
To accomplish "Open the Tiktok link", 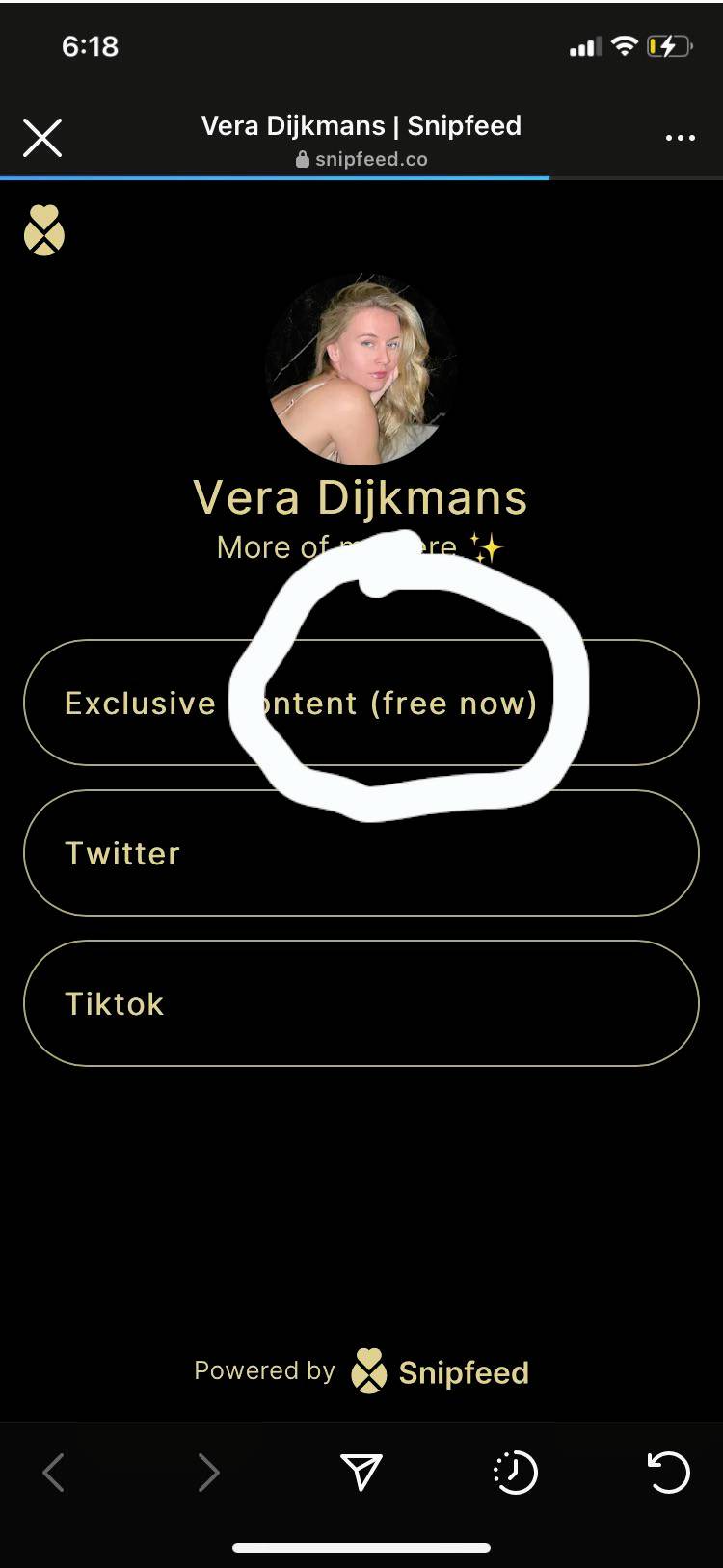I will (361, 1003).
